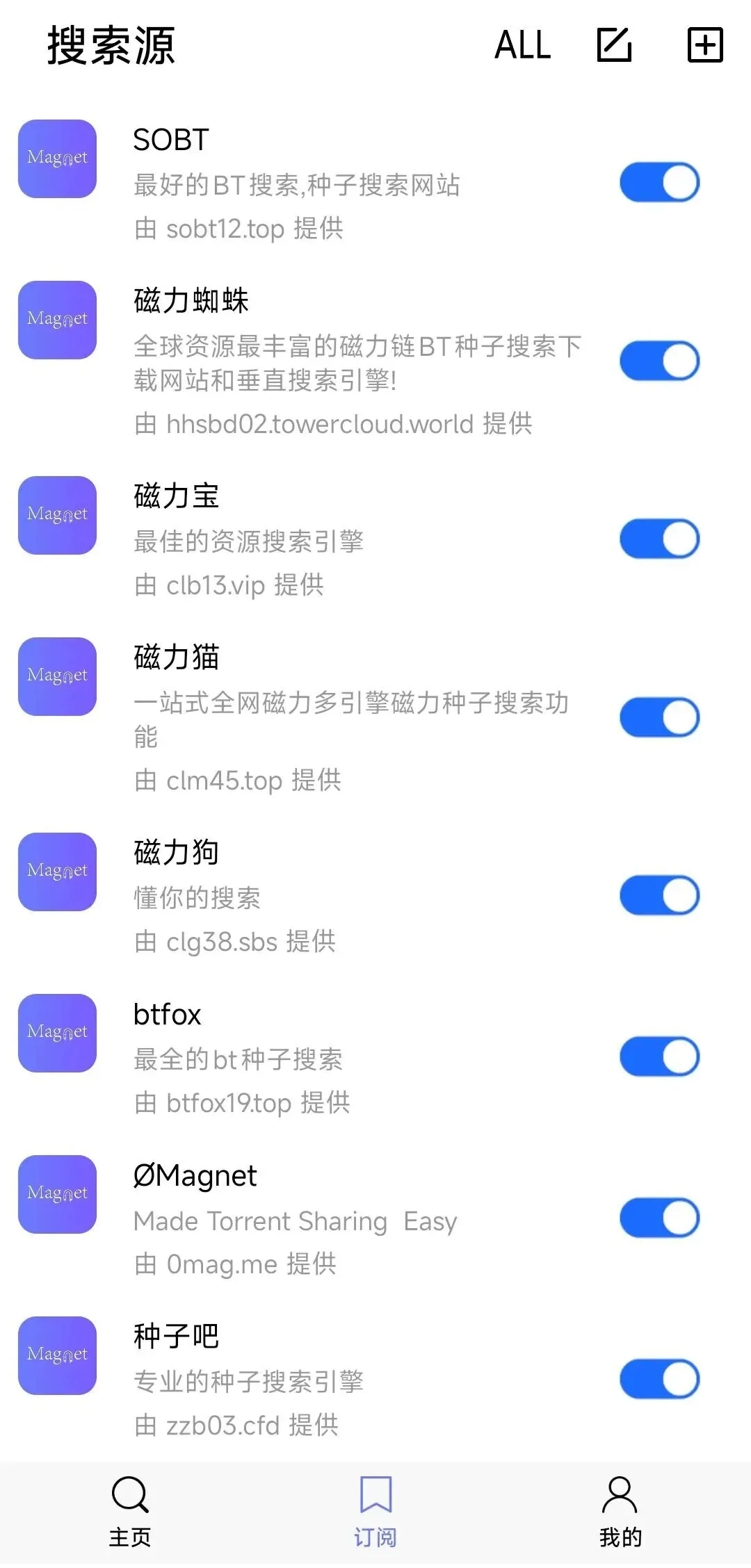This screenshot has height=1568, width=751.
Task: Toggle the 磁力宝 source switch
Action: (659, 539)
